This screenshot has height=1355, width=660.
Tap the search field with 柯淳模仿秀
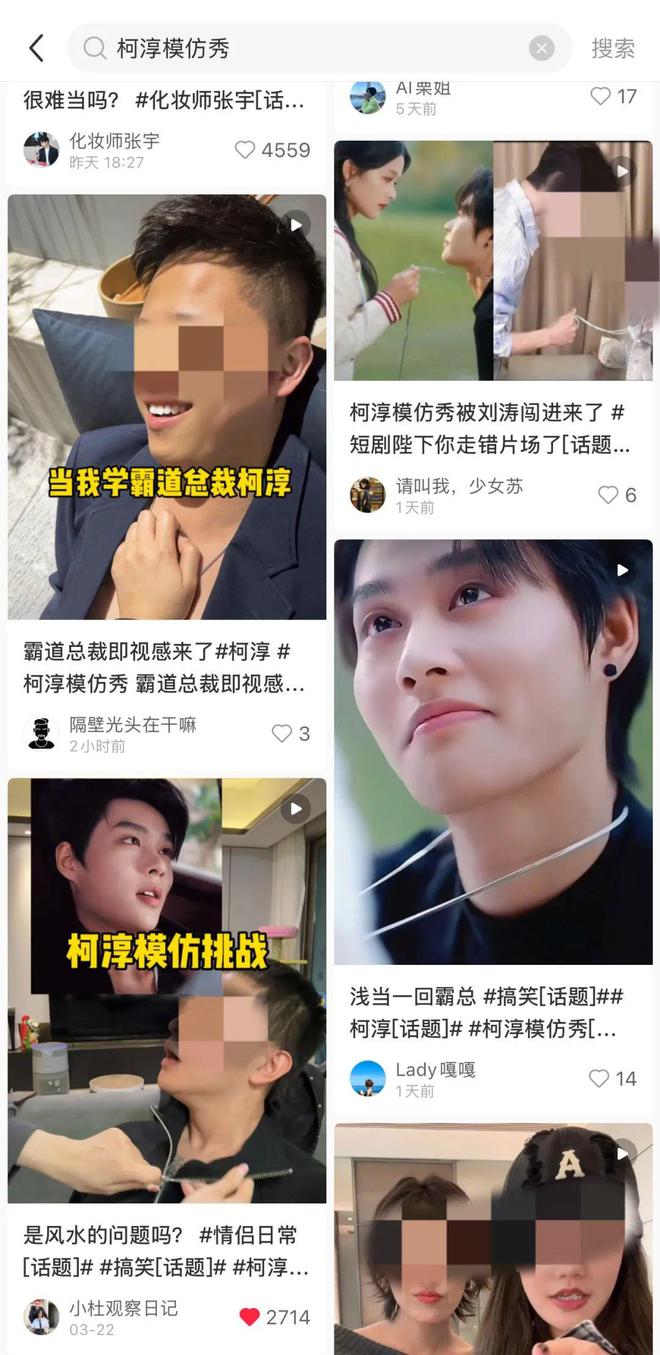(x=300, y=48)
